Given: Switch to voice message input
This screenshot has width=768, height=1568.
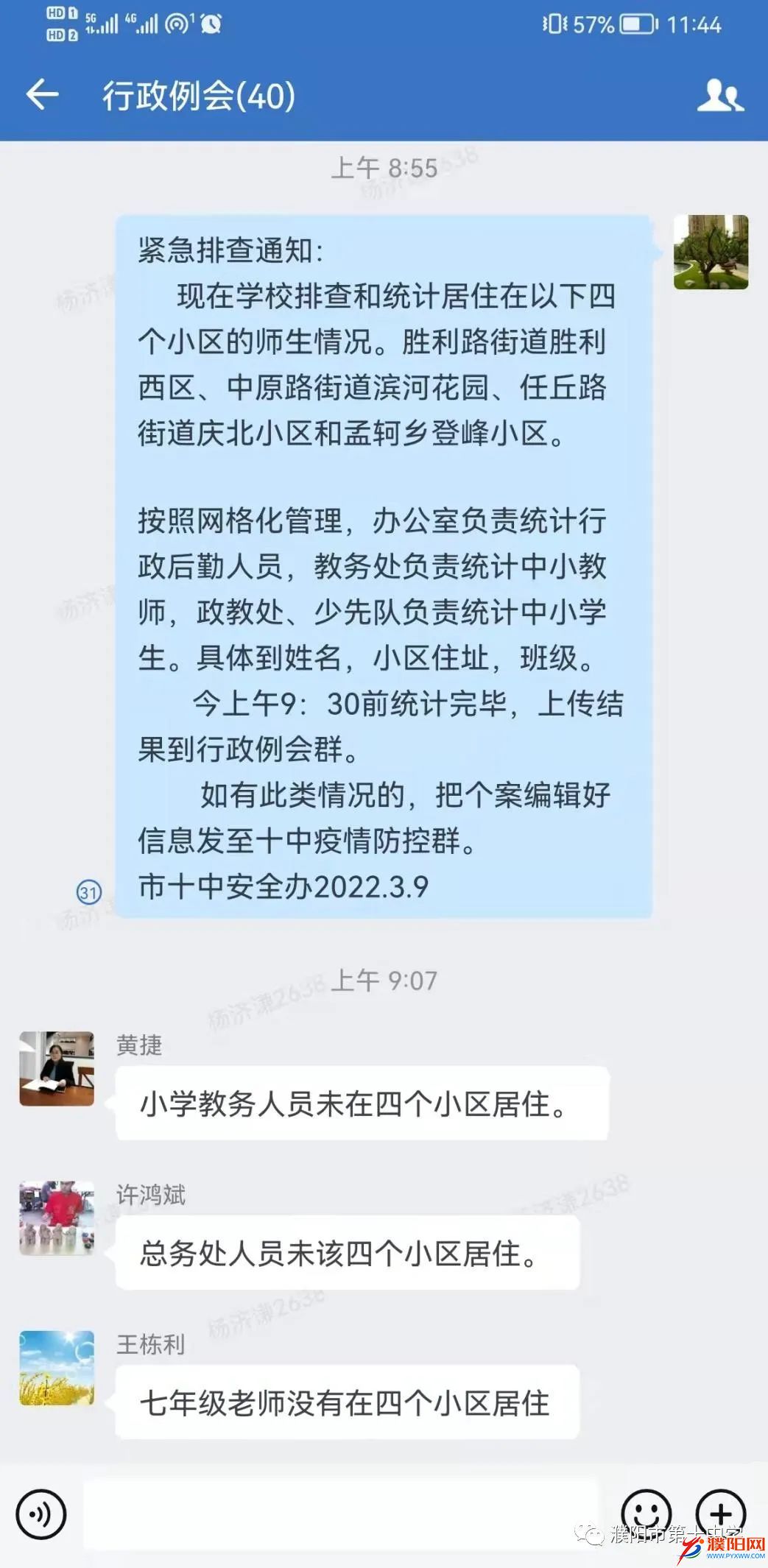Looking at the screenshot, I should point(41,1514).
